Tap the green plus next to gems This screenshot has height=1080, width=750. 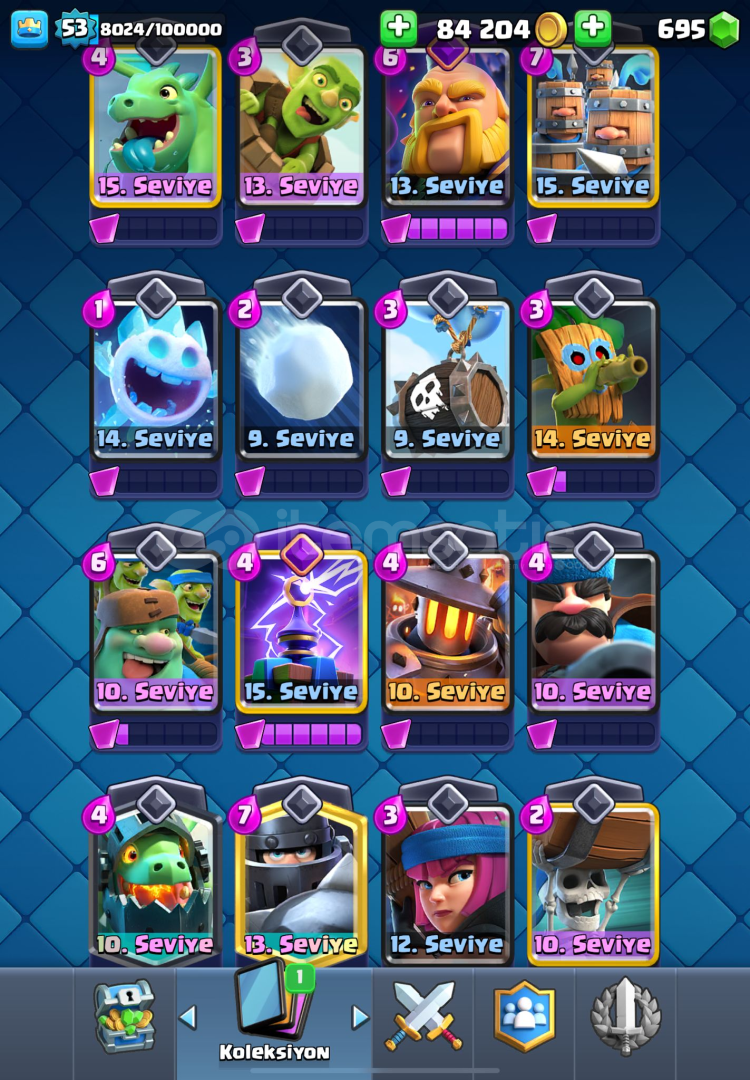(x=593, y=27)
